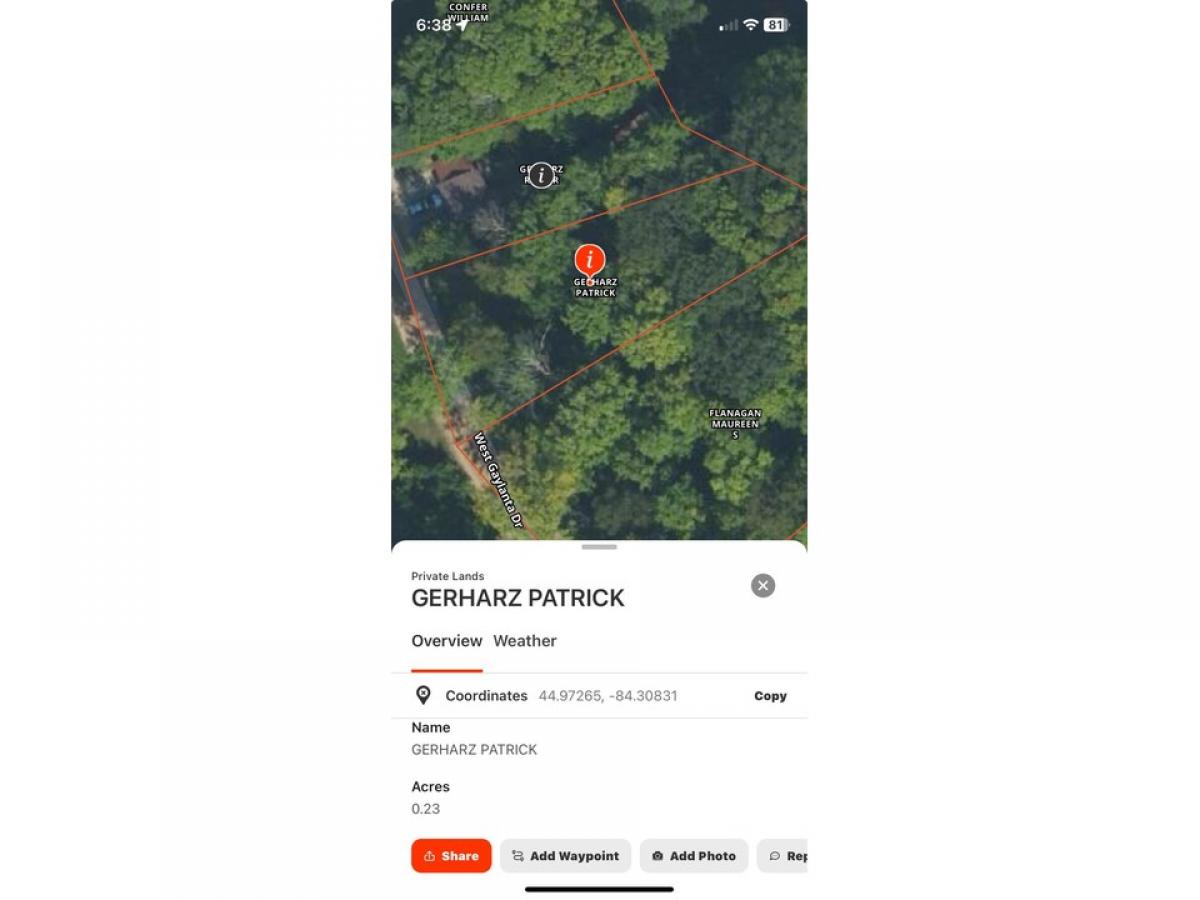Add a waypoint at this parcel

click(x=565, y=856)
